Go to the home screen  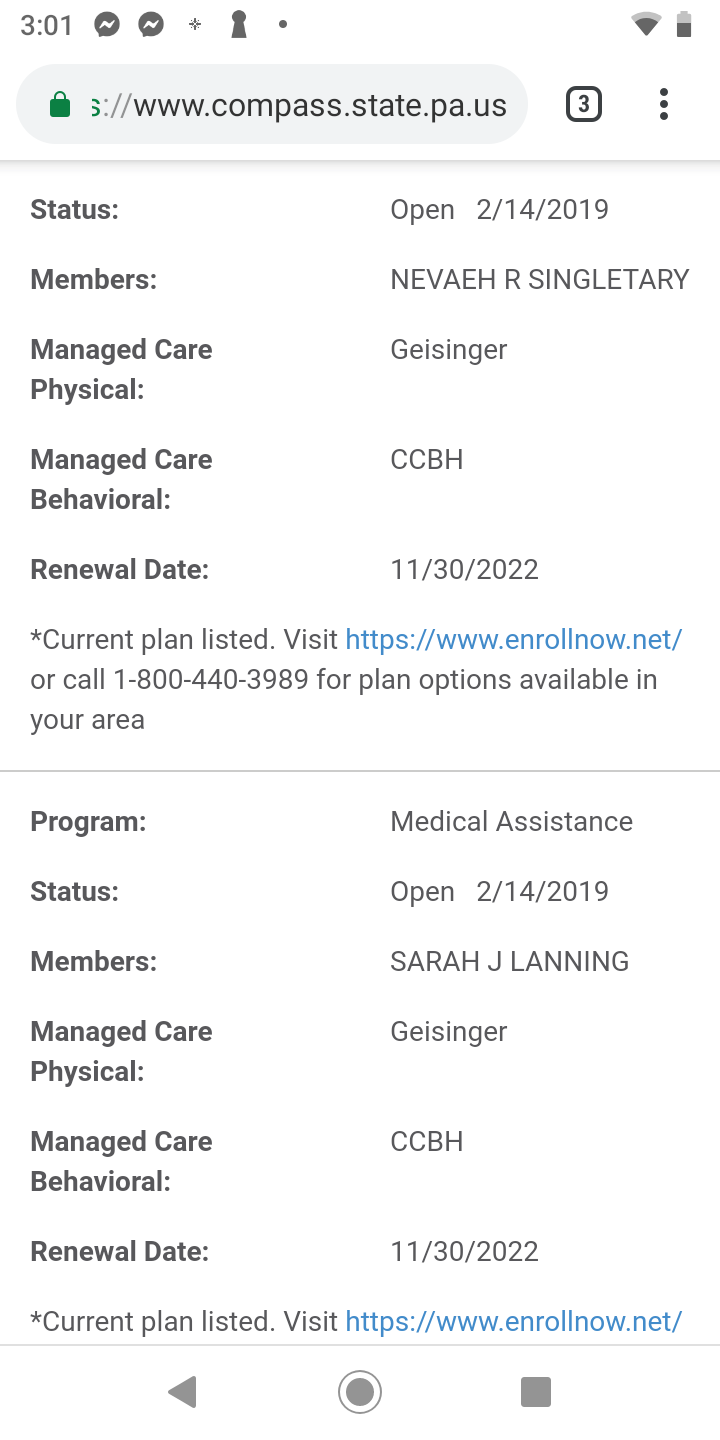point(360,1392)
